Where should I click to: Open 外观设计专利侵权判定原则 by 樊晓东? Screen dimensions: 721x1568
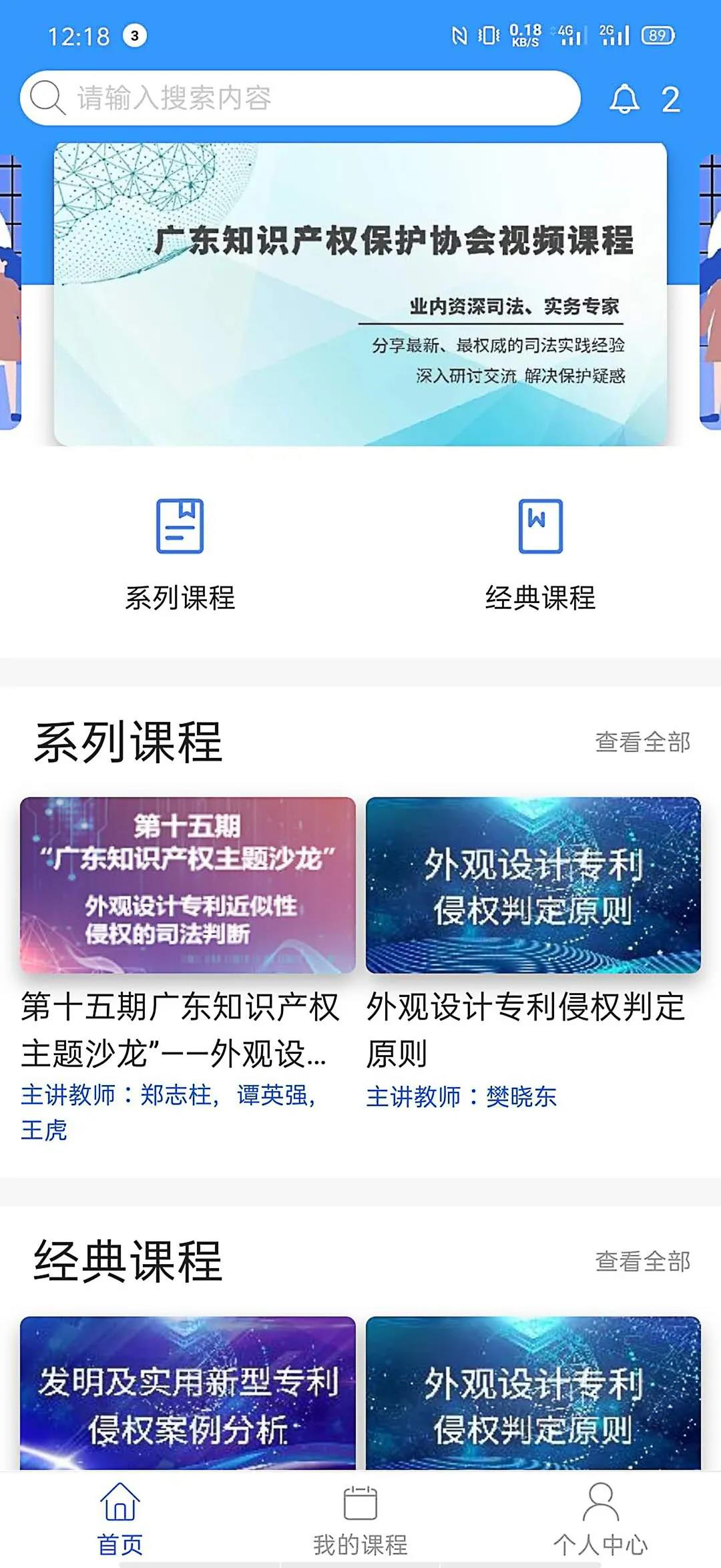click(x=533, y=885)
